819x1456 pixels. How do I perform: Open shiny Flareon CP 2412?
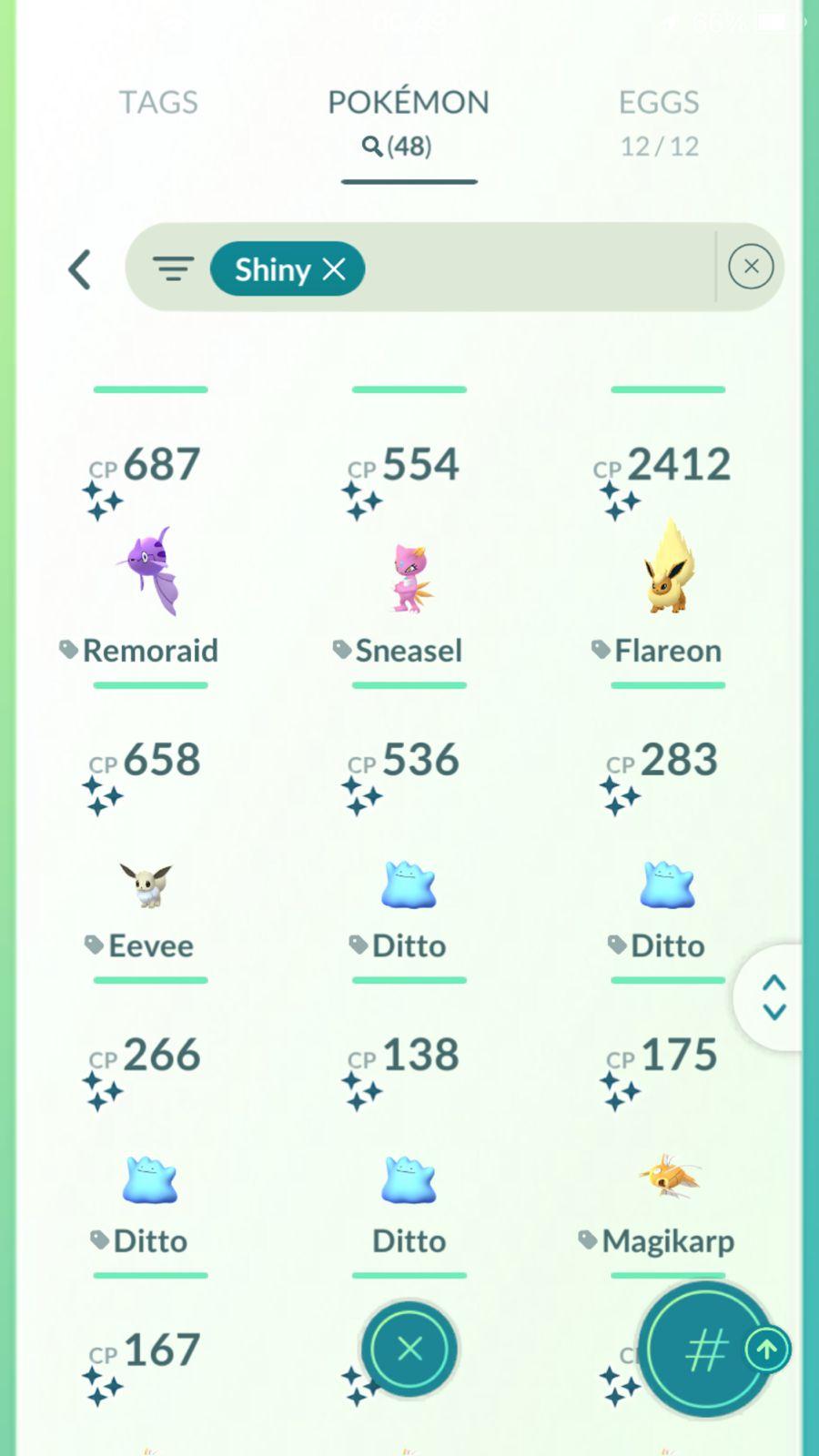[x=668, y=571]
